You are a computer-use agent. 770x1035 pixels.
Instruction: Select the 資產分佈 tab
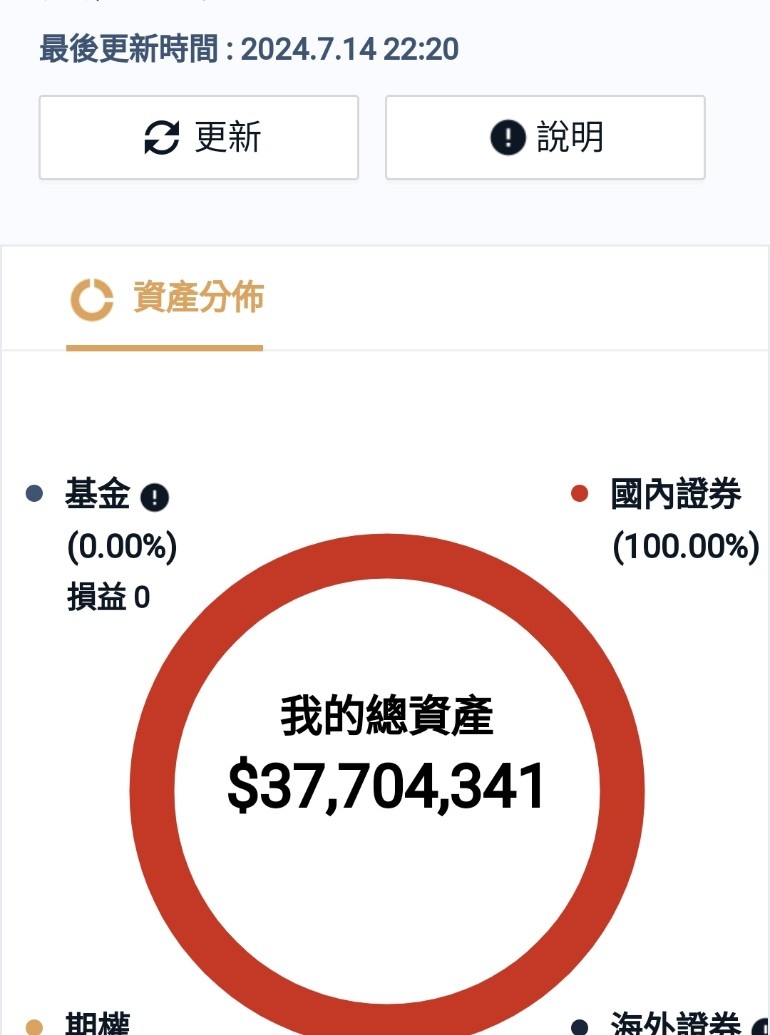[x=166, y=299]
